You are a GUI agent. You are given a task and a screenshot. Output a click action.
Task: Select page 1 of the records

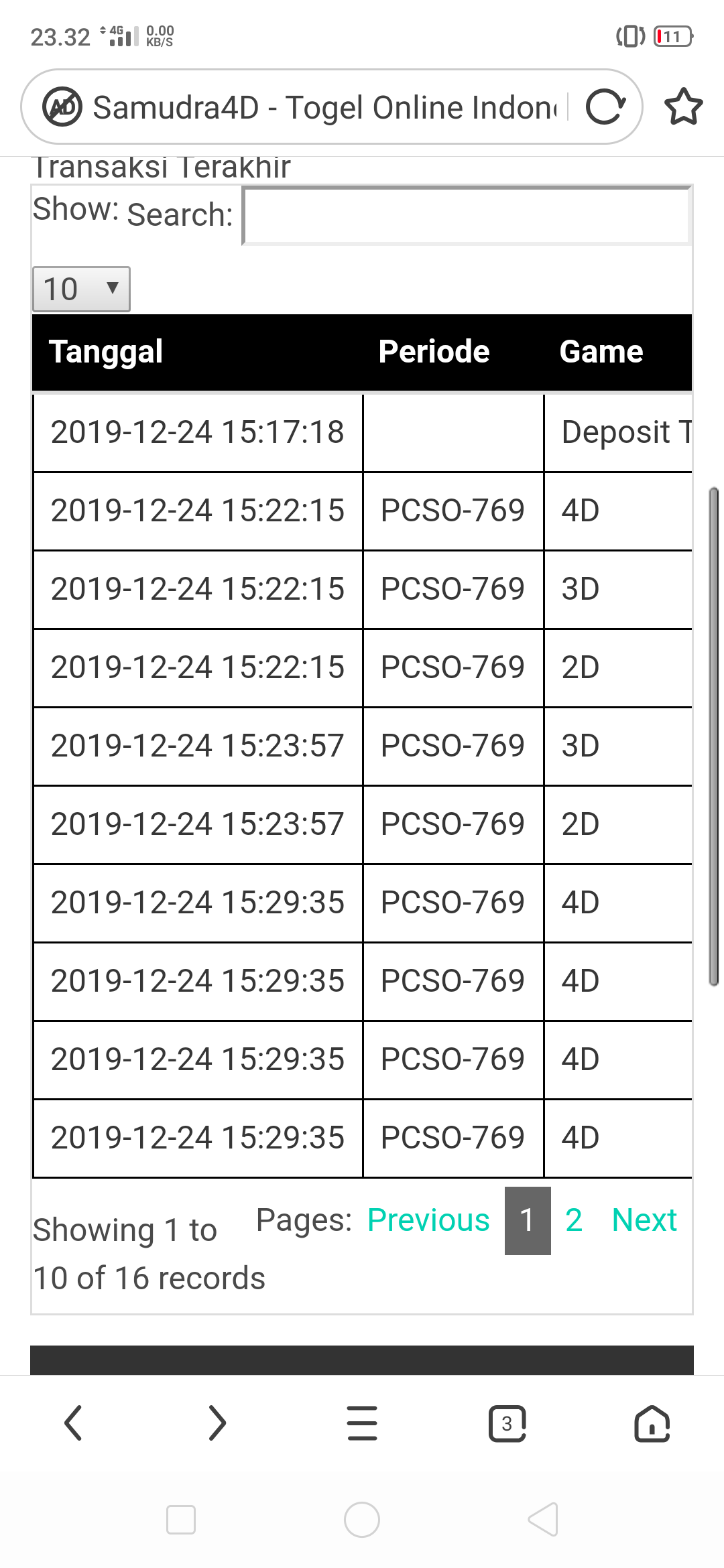528,1220
